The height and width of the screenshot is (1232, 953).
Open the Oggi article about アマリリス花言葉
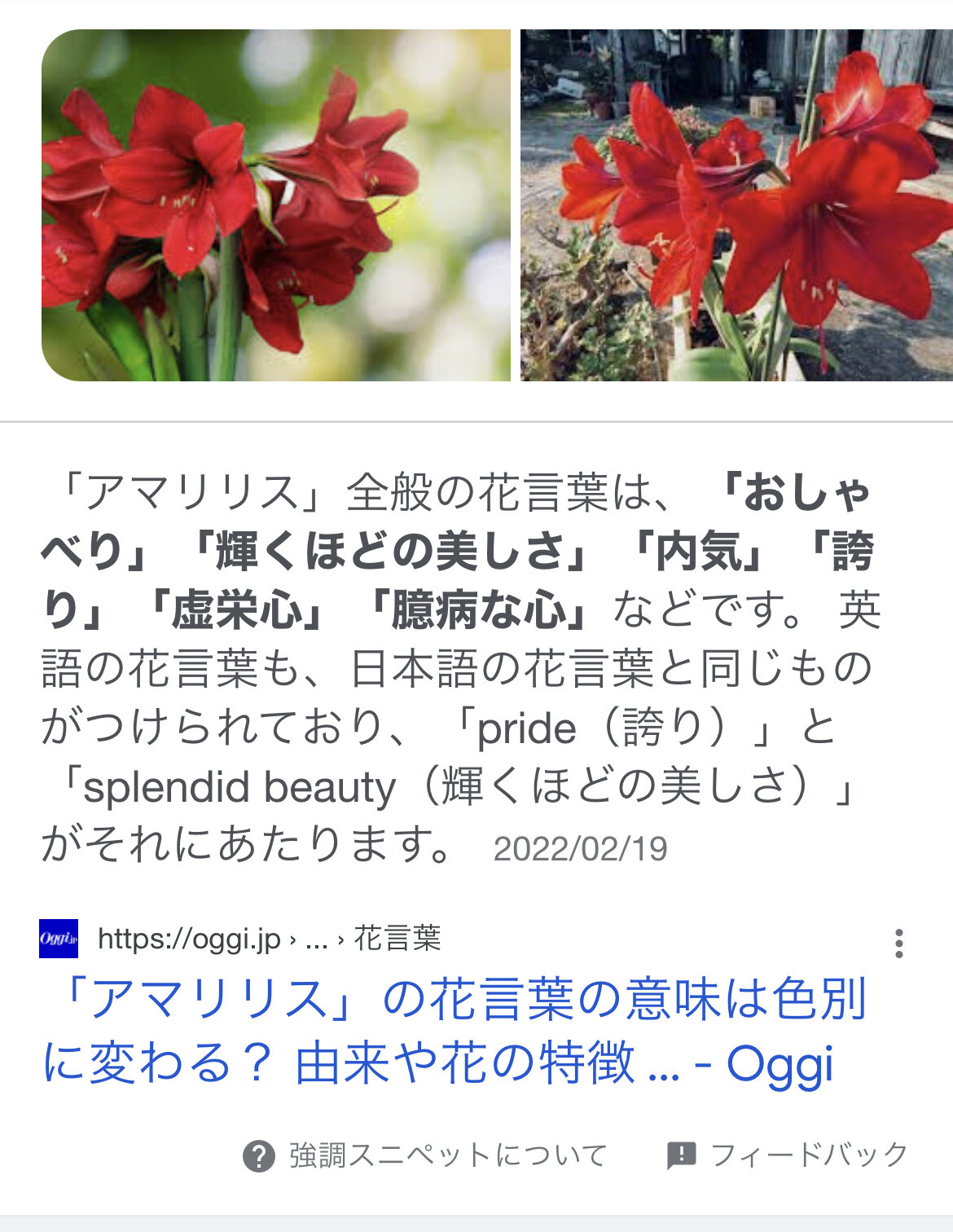tap(453, 1032)
